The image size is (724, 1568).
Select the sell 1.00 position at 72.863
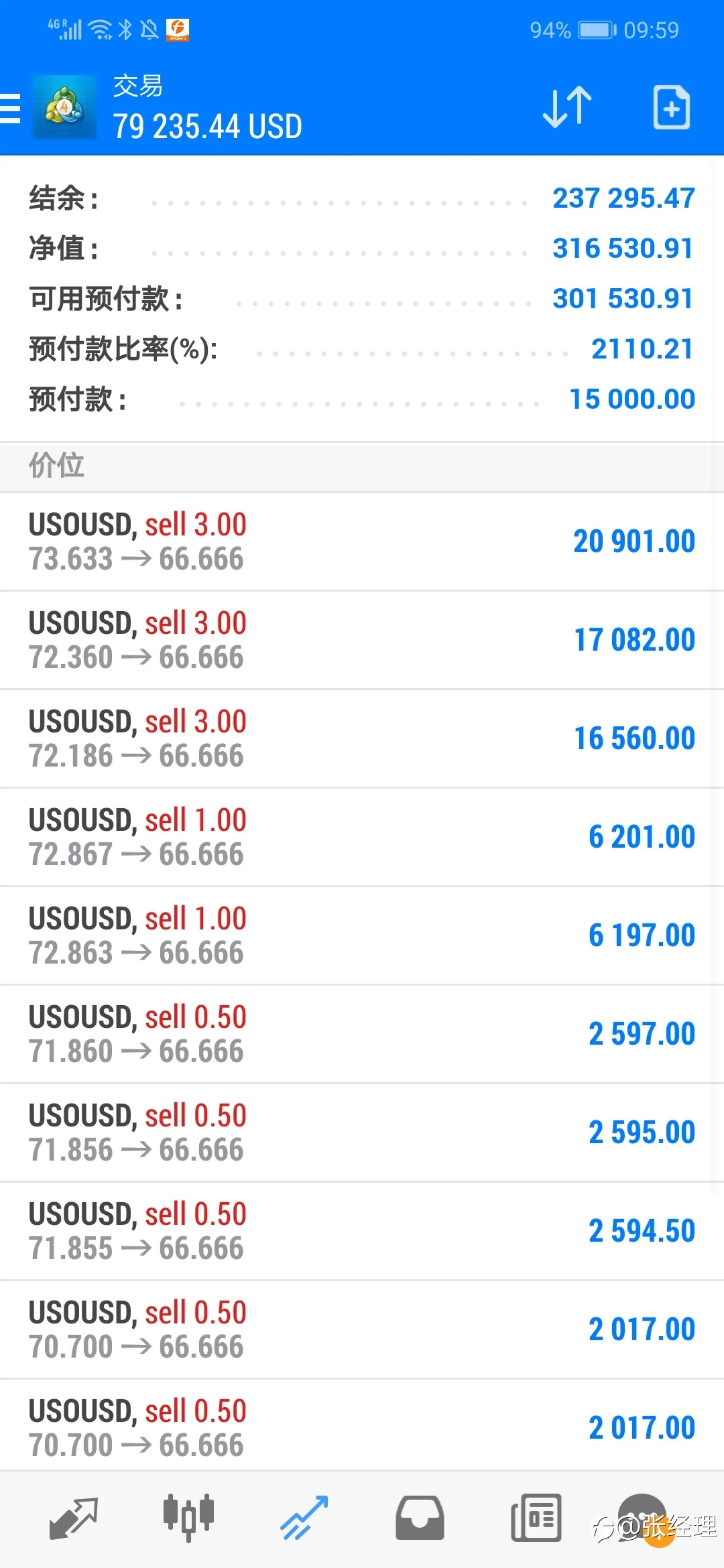tap(362, 935)
